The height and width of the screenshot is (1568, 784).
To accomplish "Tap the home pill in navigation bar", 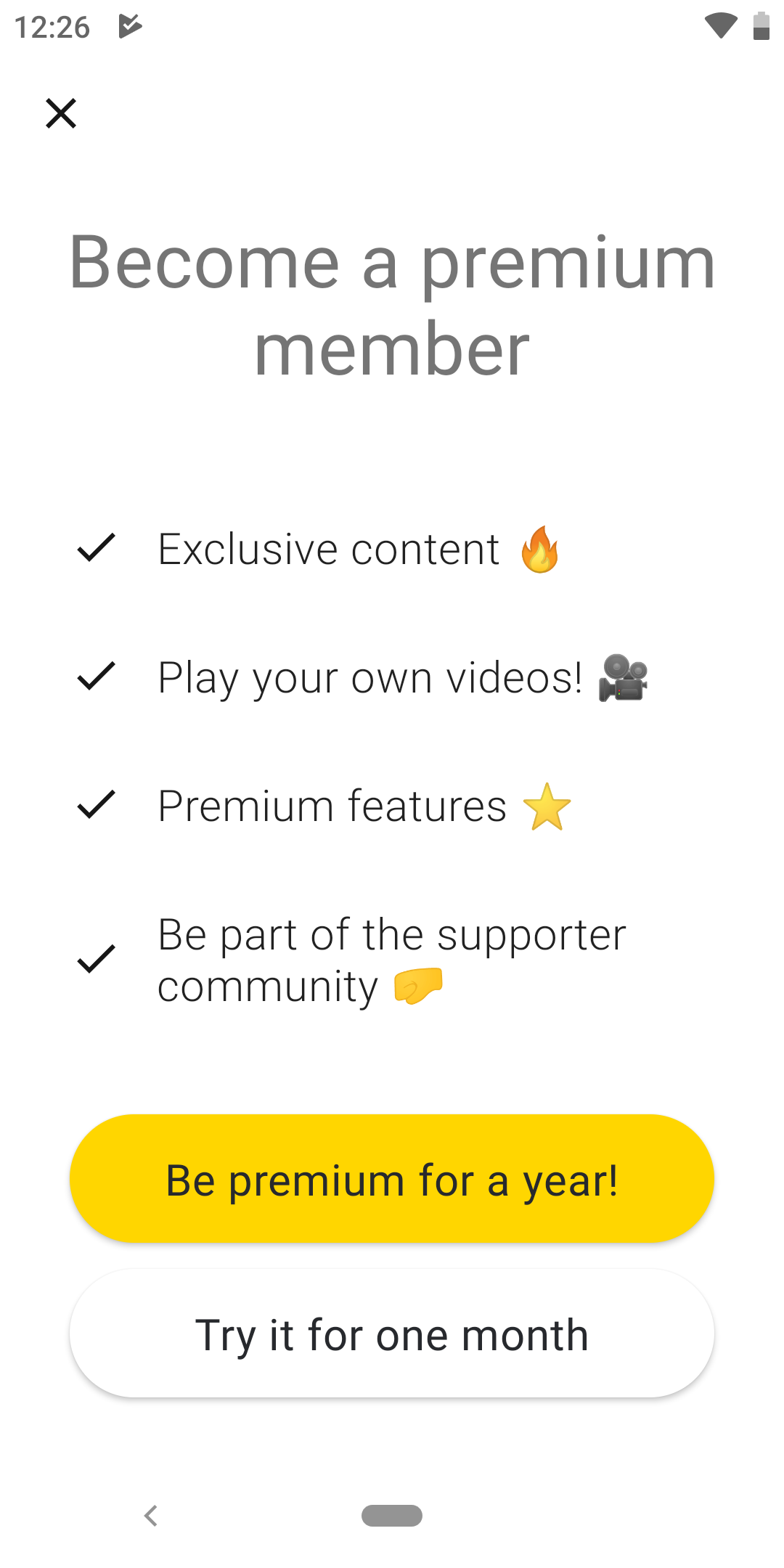I will click(392, 1516).
